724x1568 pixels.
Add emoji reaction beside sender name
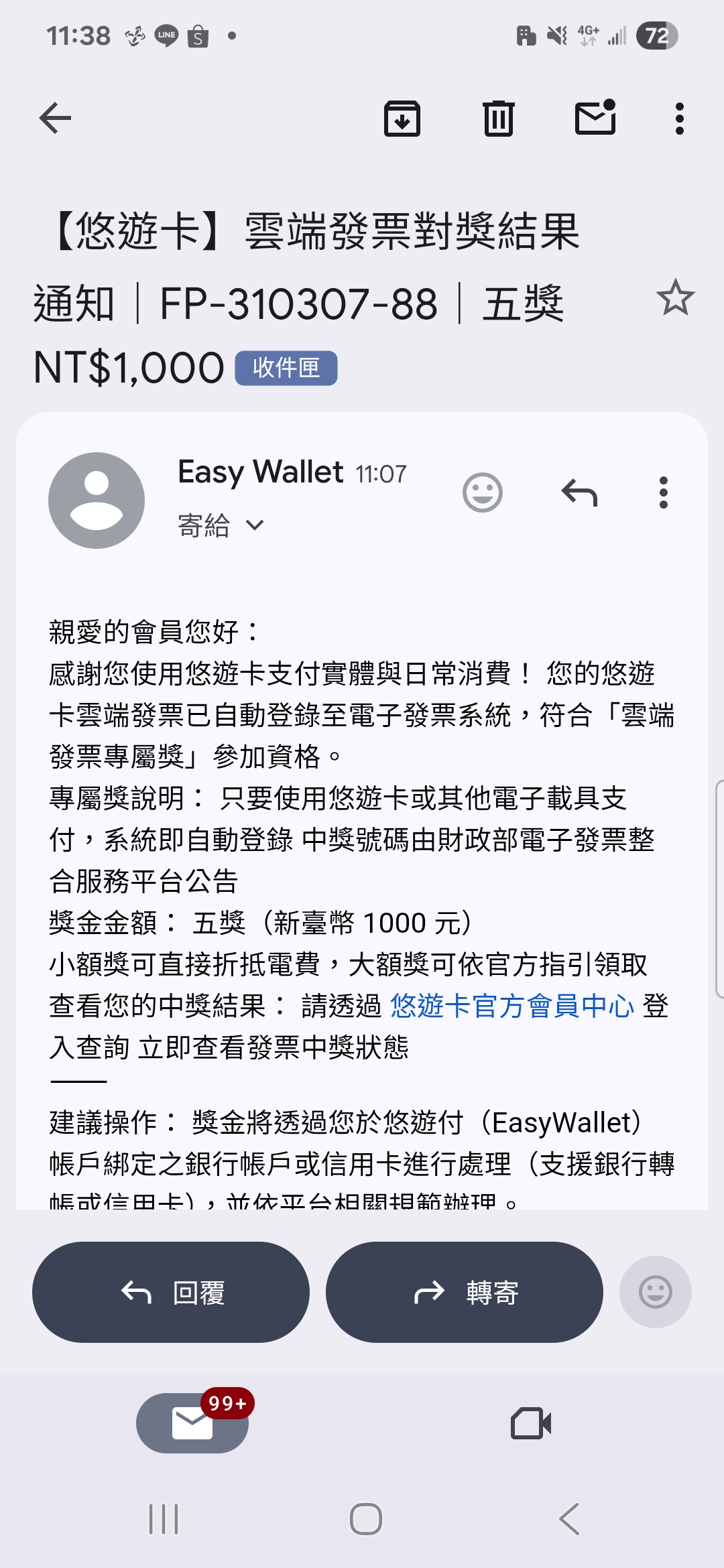point(483,493)
